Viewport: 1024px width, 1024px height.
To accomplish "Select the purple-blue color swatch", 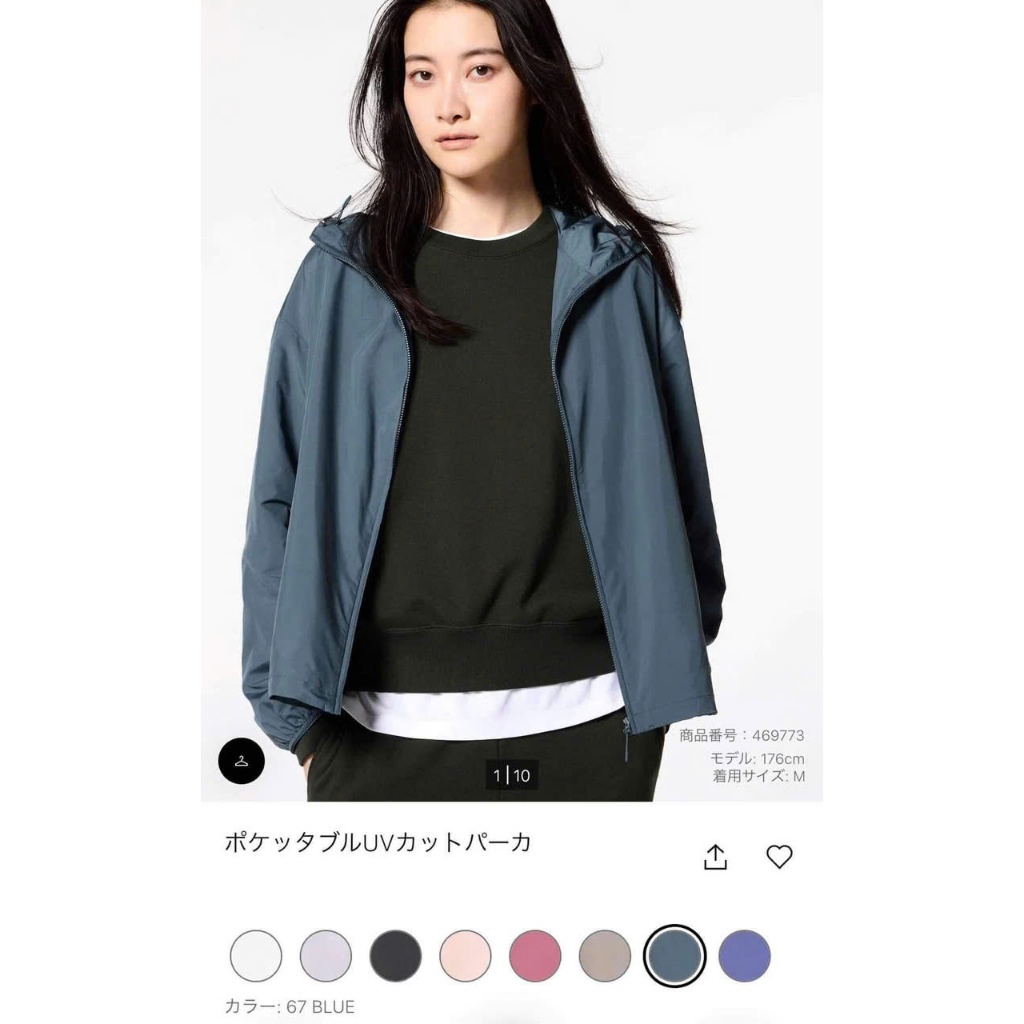I will [x=744, y=955].
